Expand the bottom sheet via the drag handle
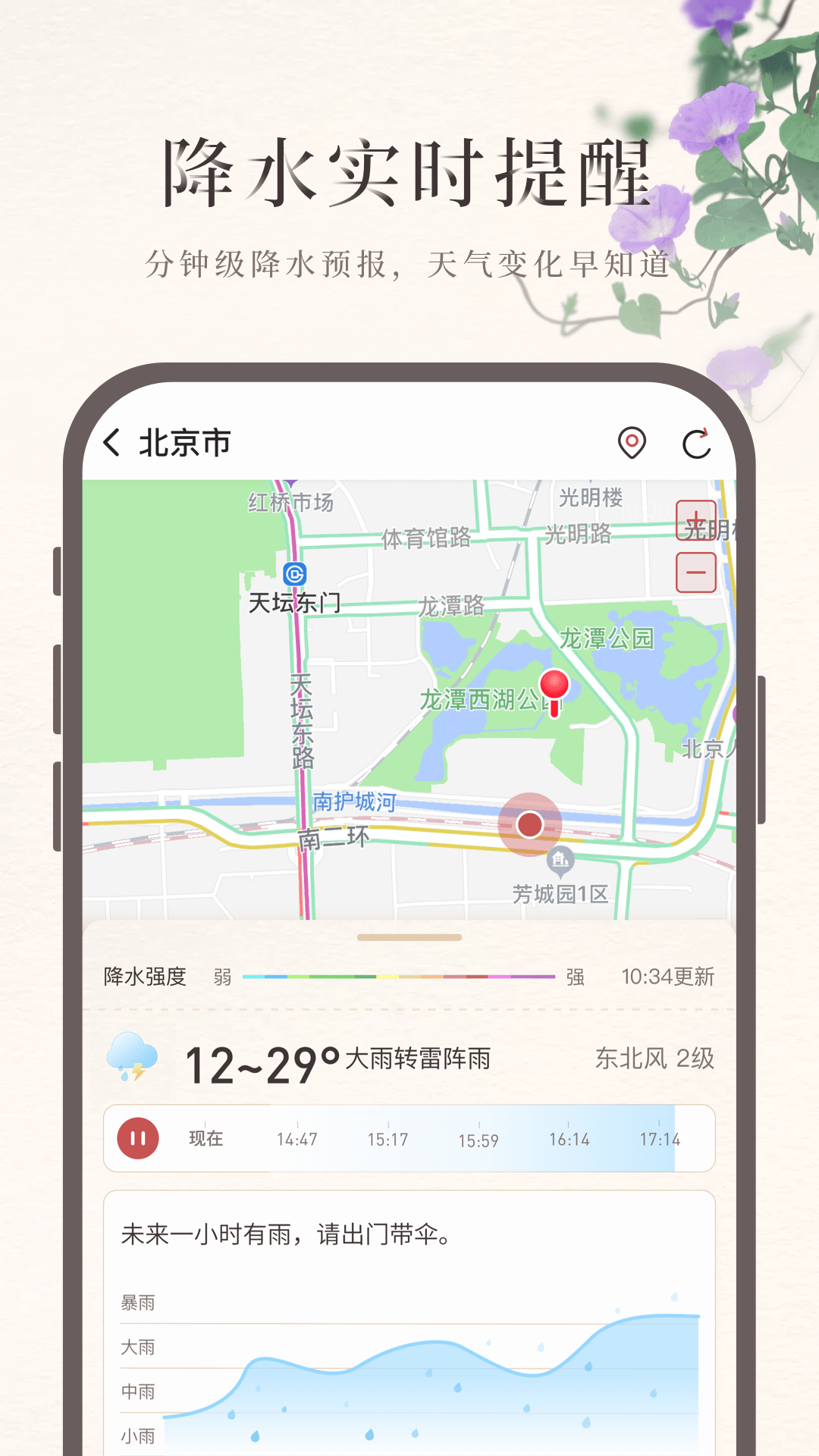Viewport: 819px width, 1456px height. point(409,938)
